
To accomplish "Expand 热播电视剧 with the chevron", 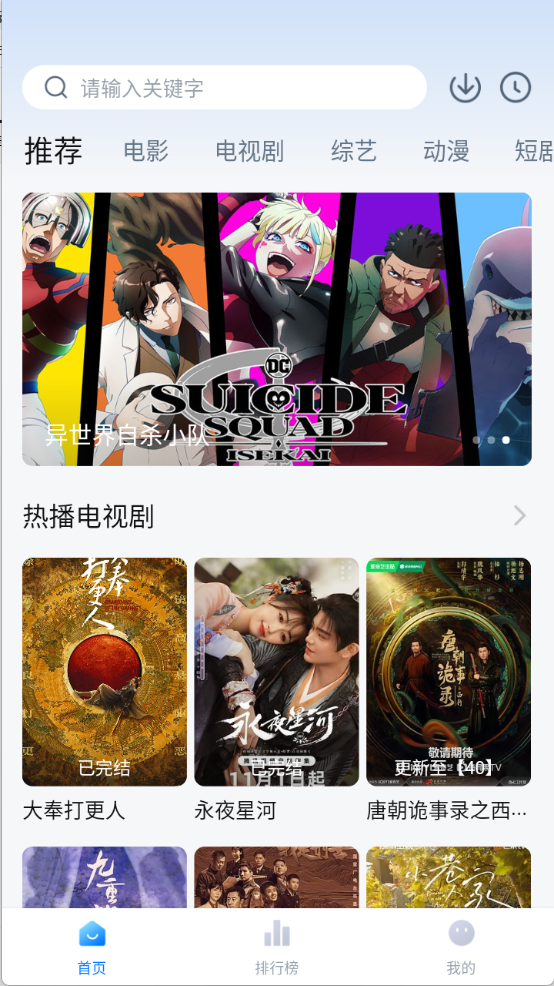I will point(519,516).
